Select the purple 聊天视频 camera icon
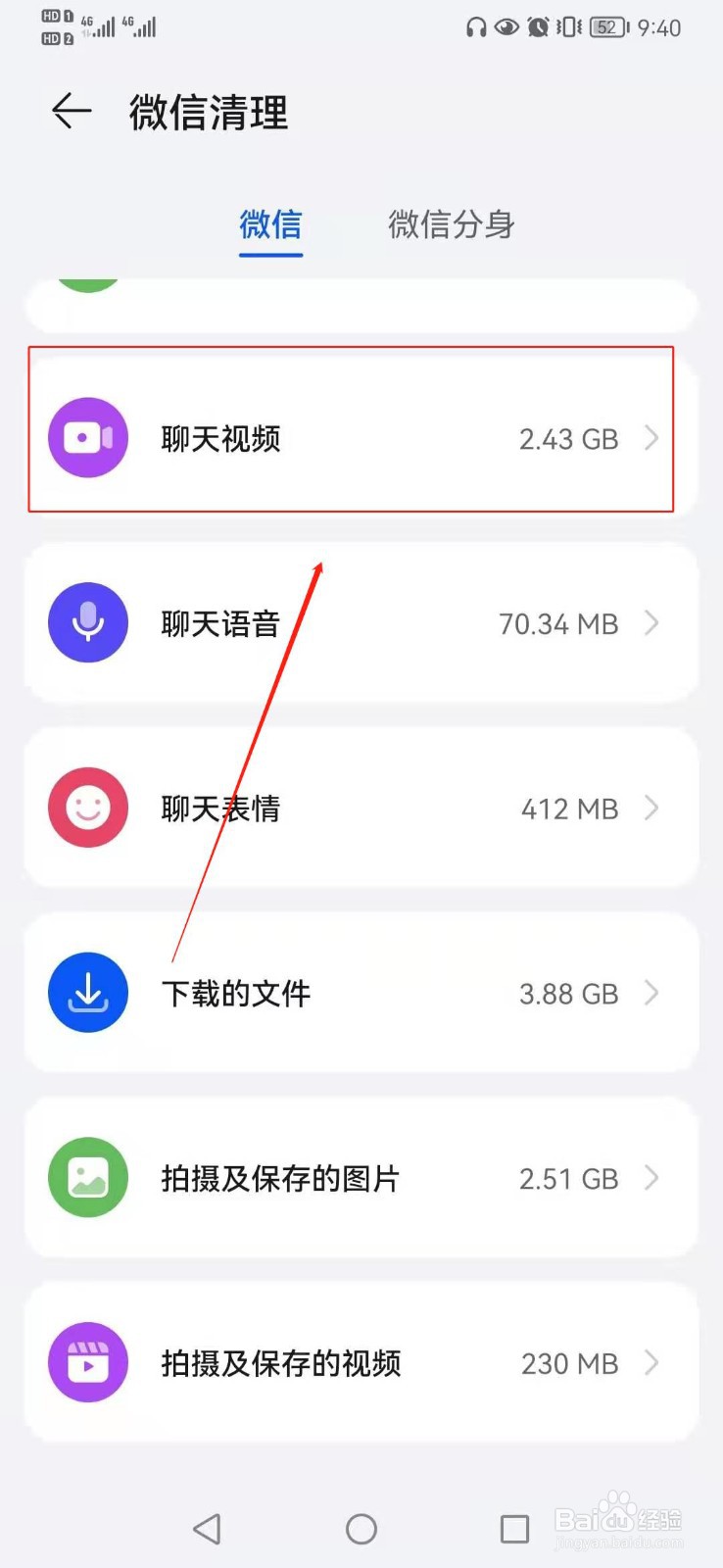Screen dimensions: 723x1568 [x=87, y=438]
